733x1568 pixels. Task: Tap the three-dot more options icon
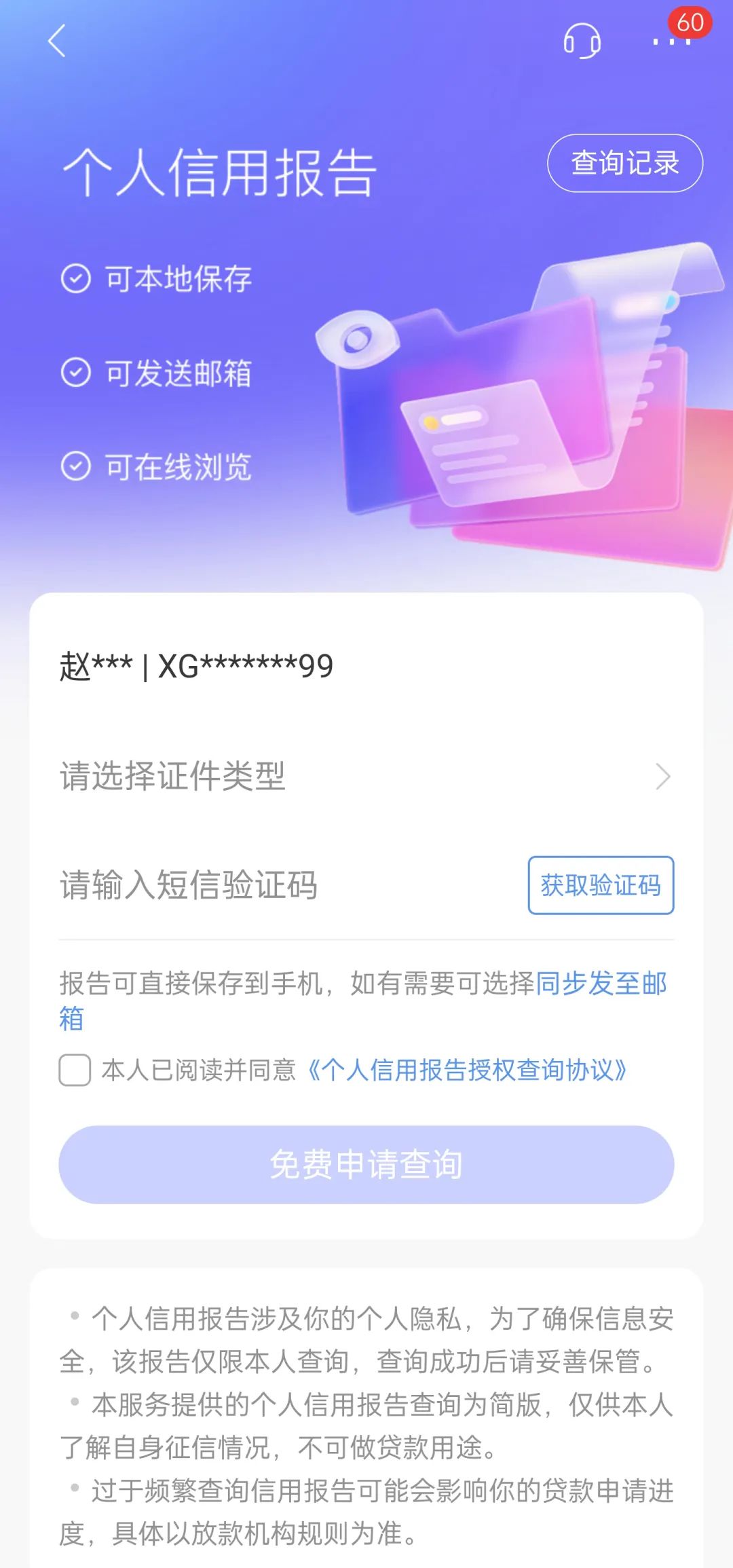(x=669, y=42)
